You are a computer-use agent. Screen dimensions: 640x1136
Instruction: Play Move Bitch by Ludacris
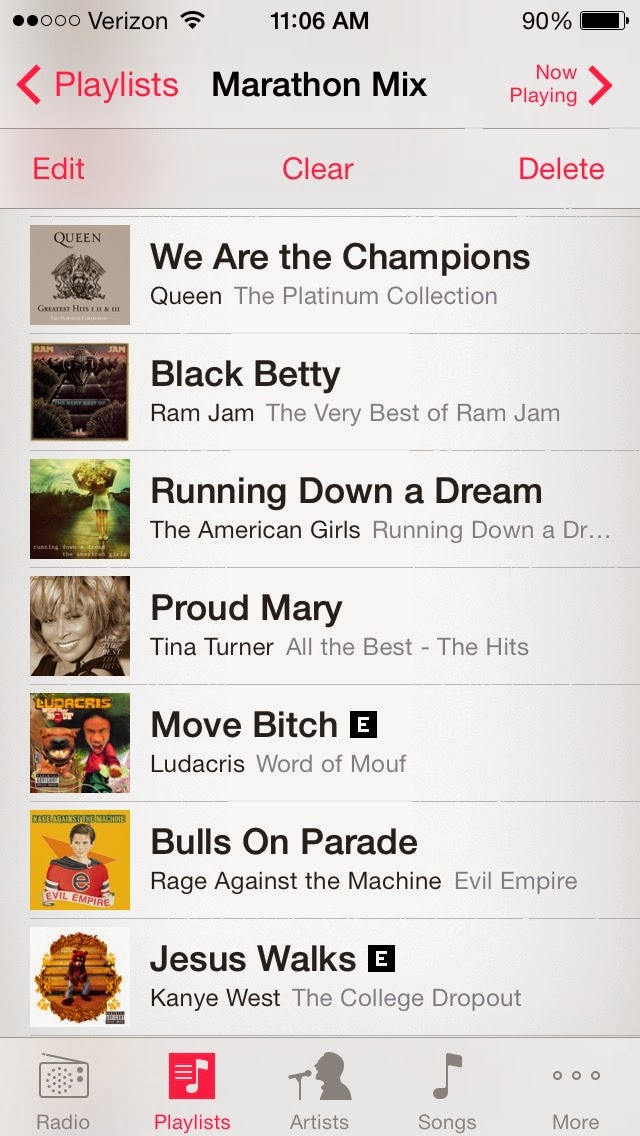340,742
